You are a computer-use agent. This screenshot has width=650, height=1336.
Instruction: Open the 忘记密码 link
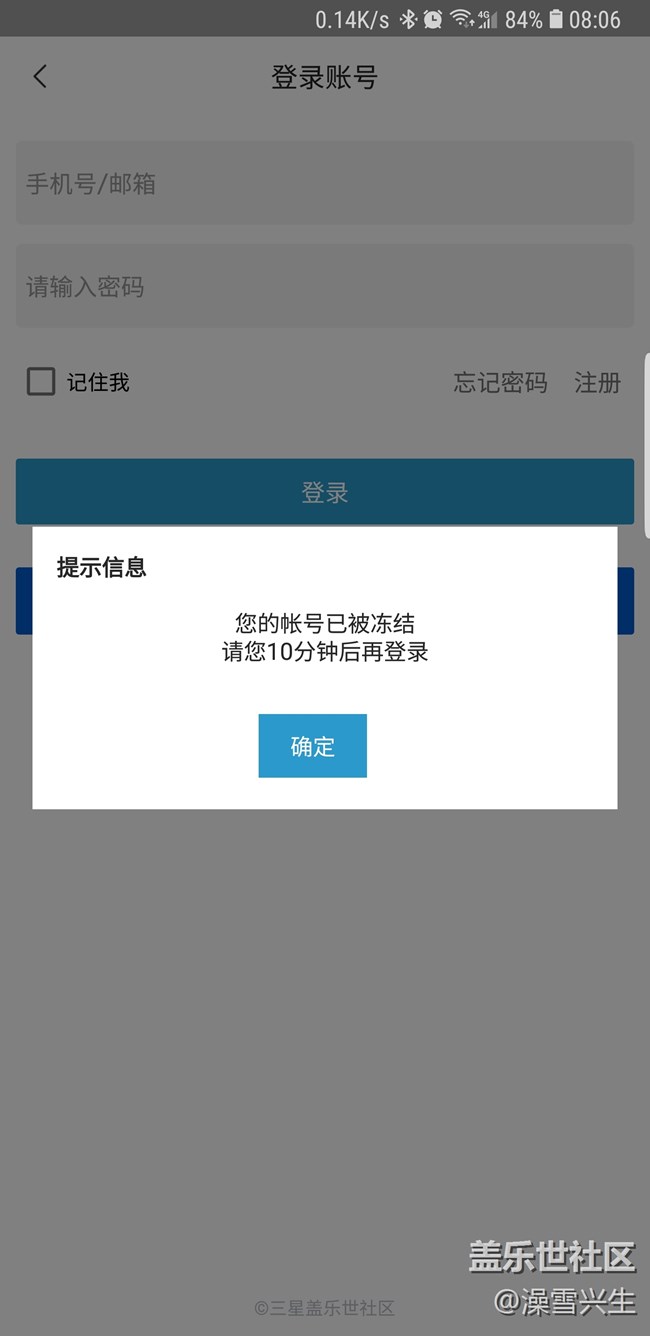[x=500, y=382]
